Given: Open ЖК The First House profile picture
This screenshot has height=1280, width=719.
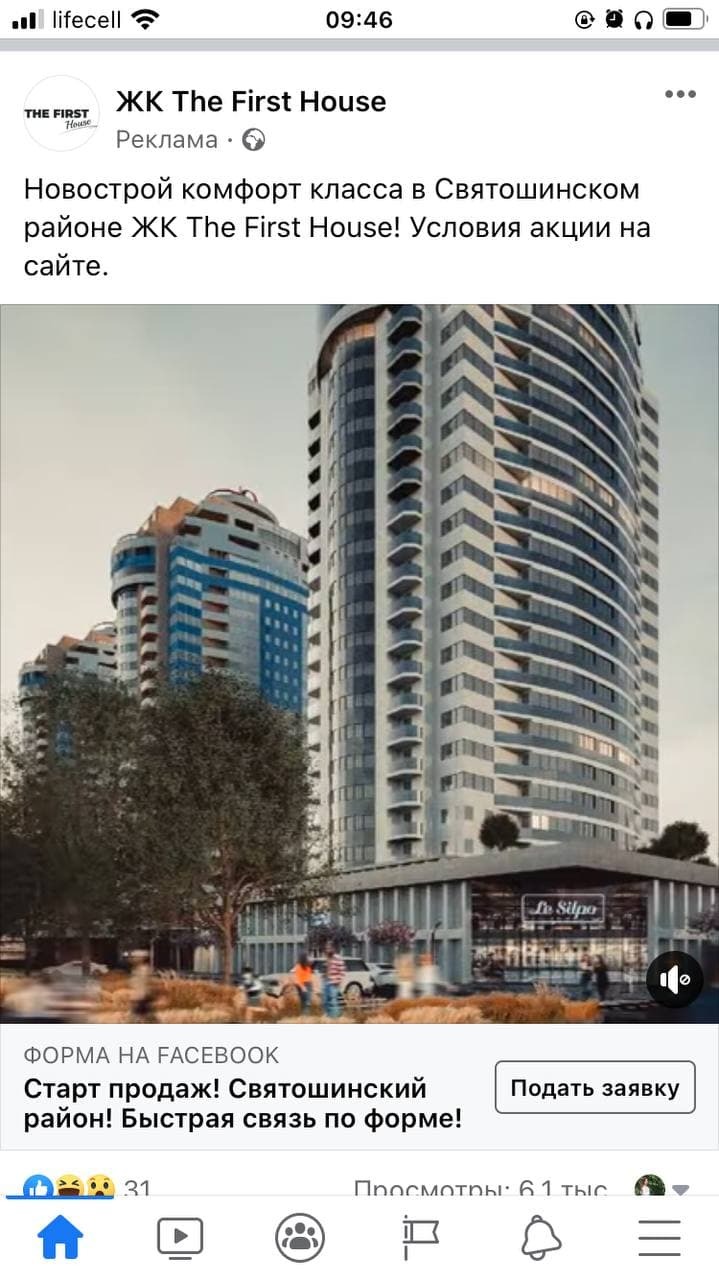Looking at the screenshot, I should click(x=59, y=114).
